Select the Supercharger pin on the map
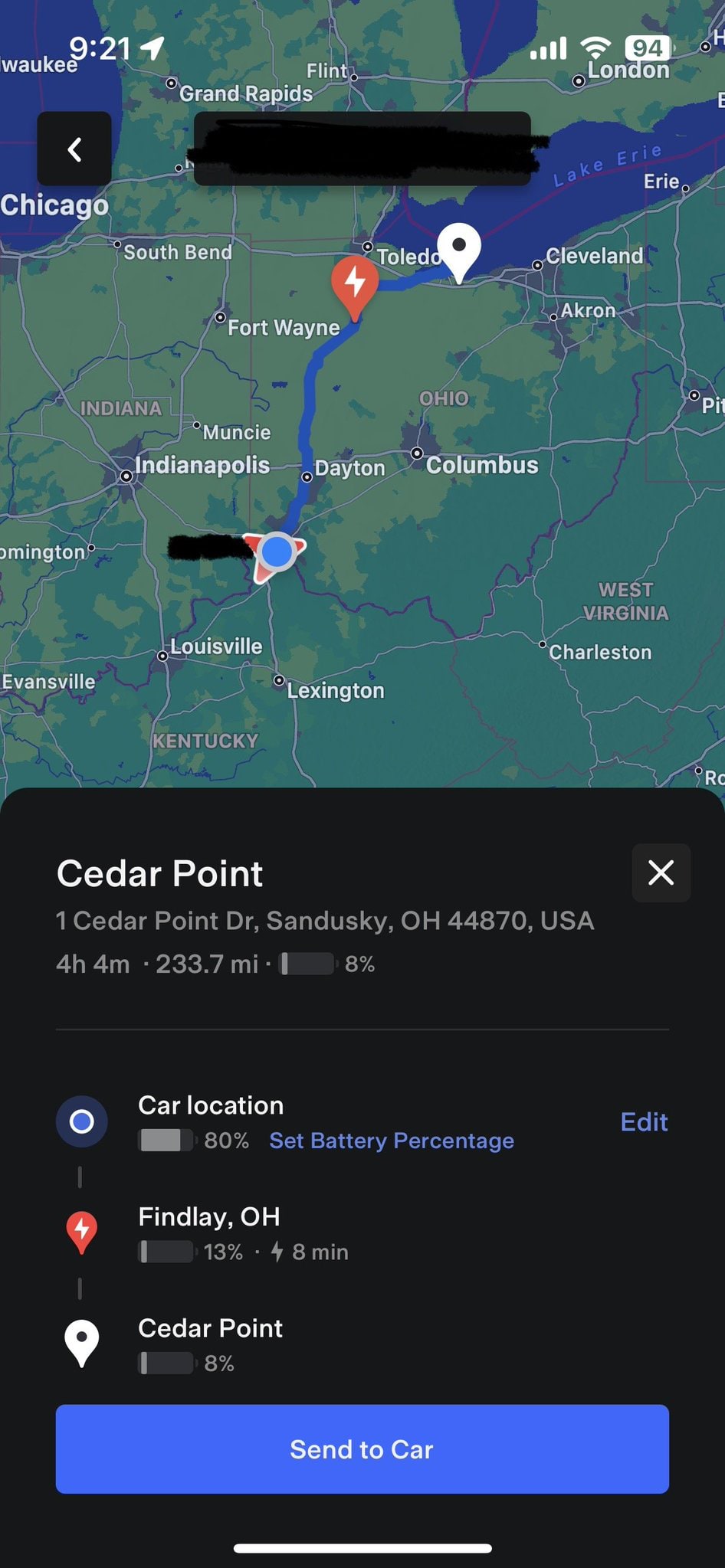The height and width of the screenshot is (1568, 725). pyautogui.click(x=354, y=284)
